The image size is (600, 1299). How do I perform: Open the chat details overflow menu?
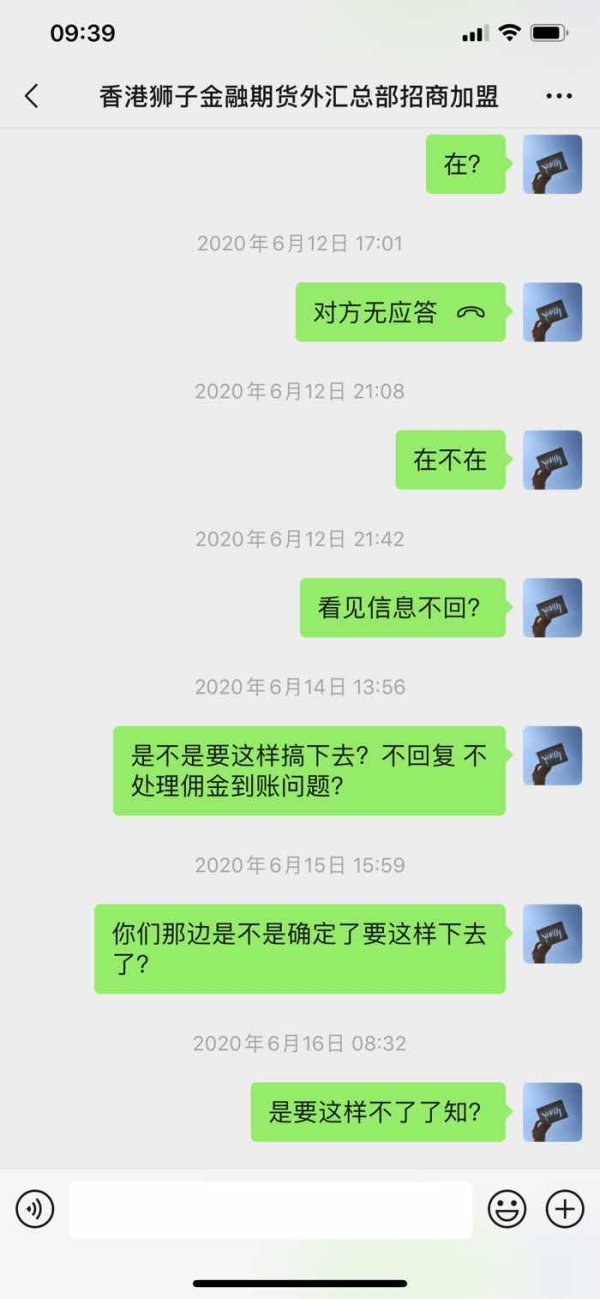coord(559,96)
